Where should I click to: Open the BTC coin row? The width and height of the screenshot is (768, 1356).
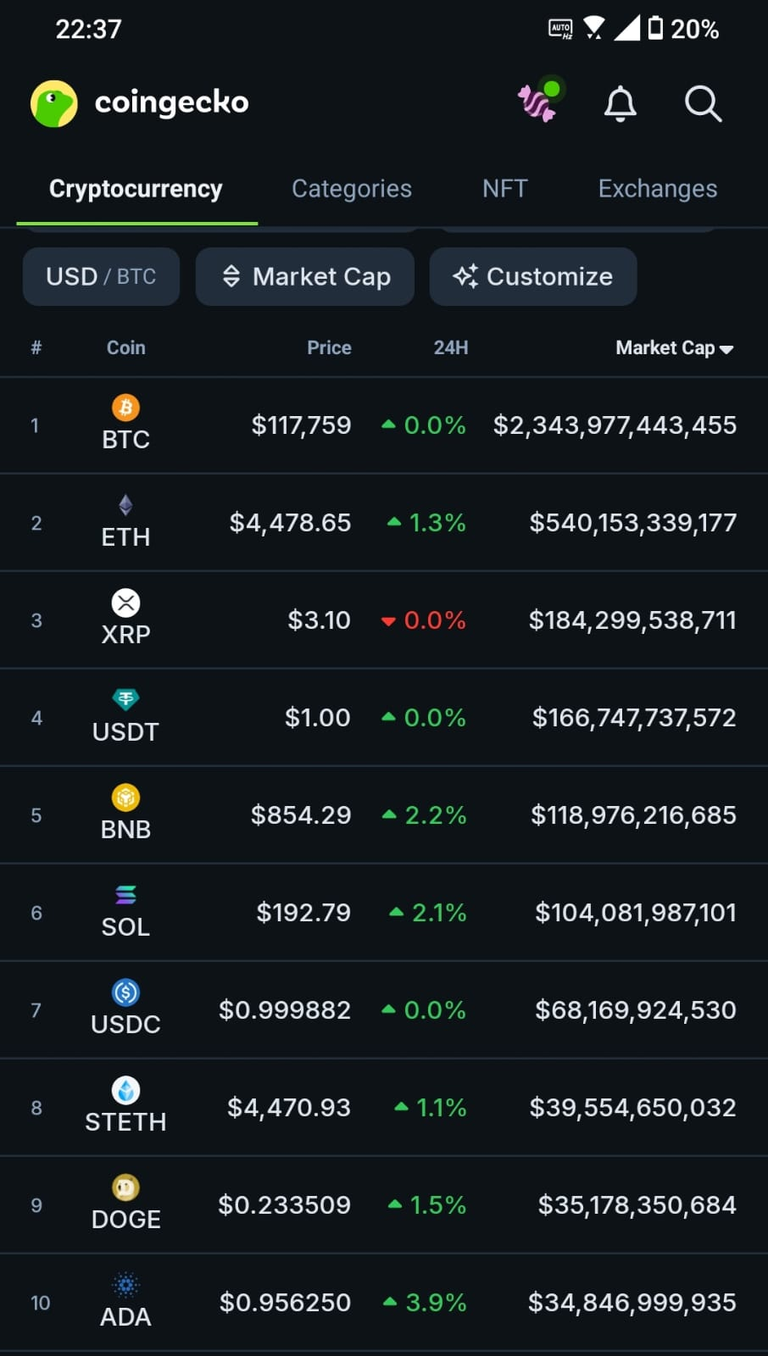pos(384,426)
